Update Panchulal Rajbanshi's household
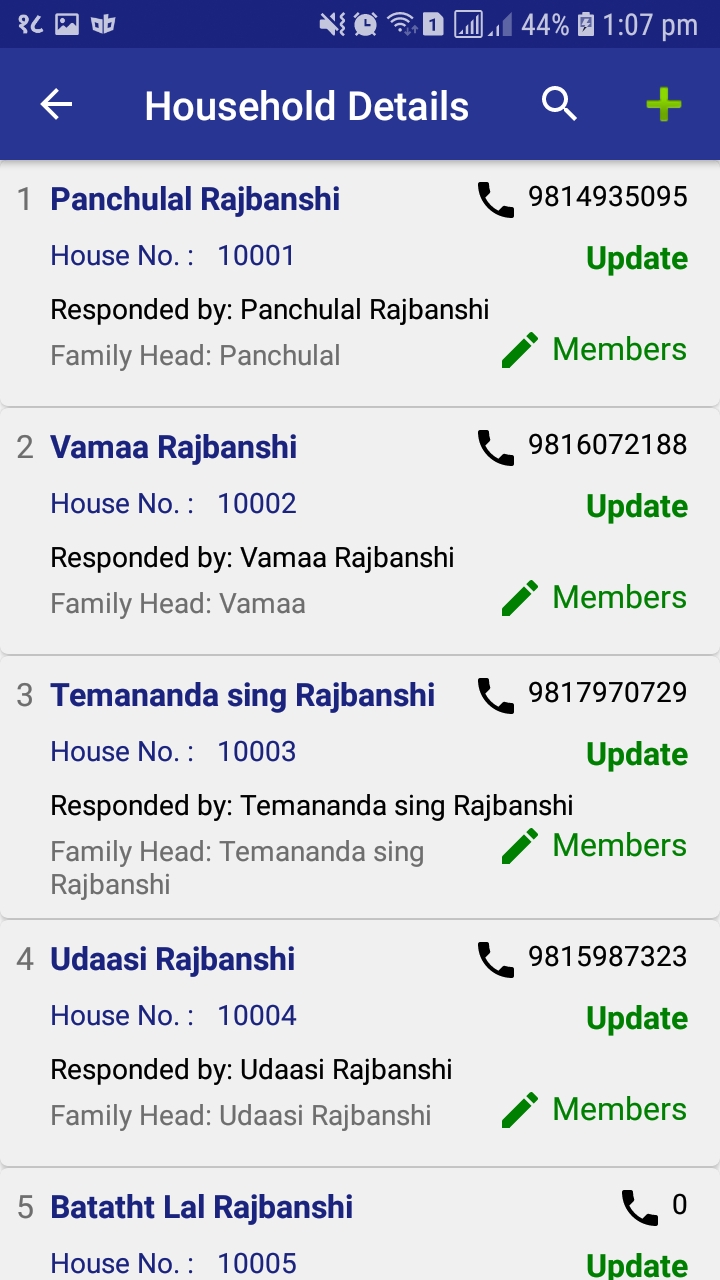 636,258
